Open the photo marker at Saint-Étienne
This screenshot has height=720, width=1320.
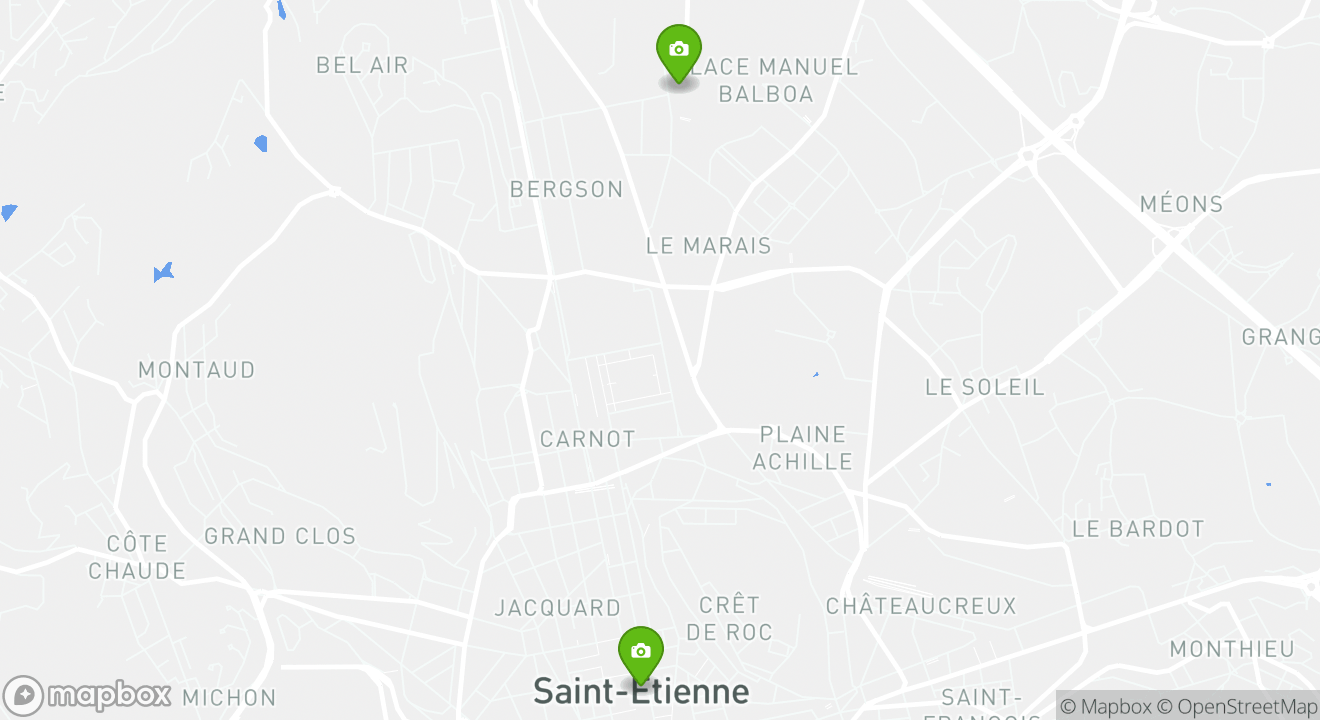pyautogui.click(x=641, y=653)
